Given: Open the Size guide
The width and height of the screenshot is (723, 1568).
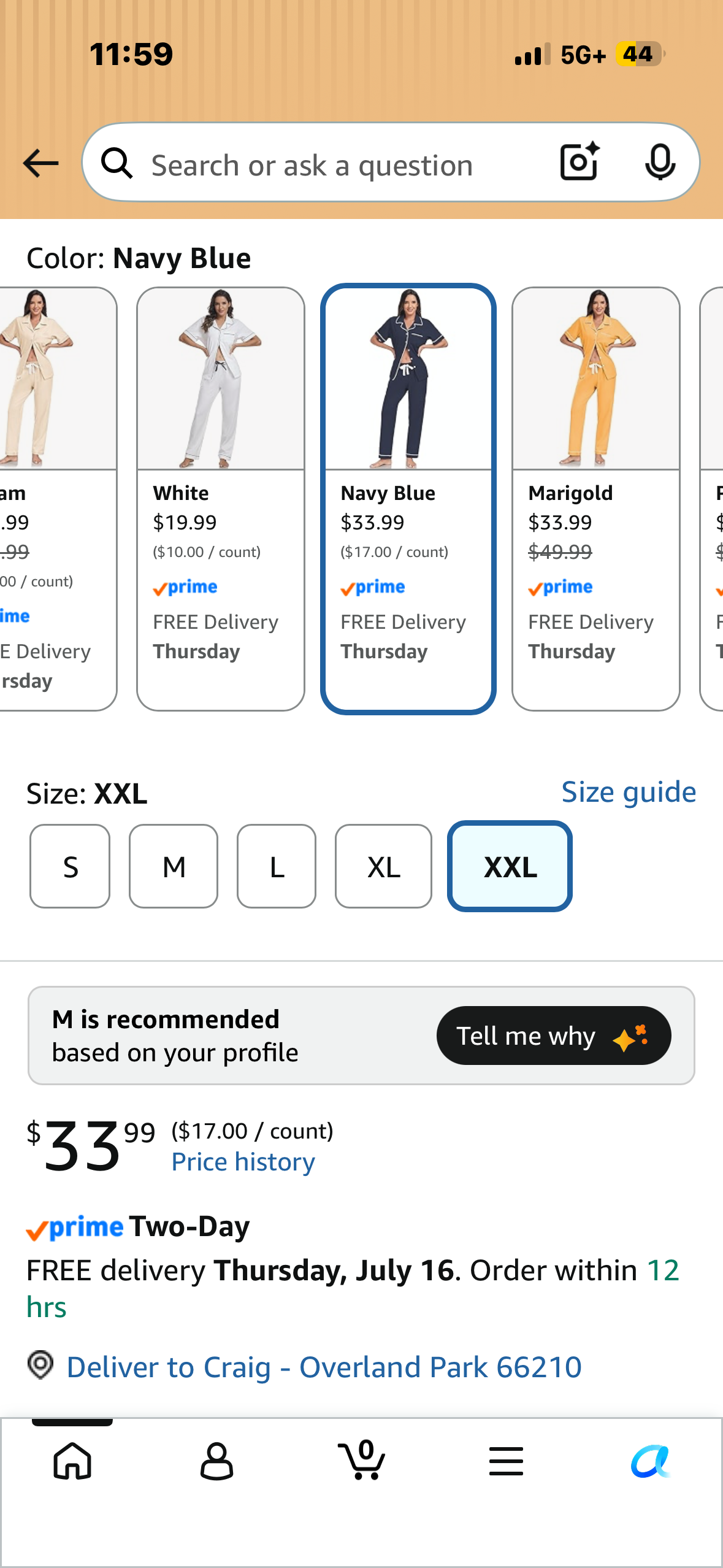Looking at the screenshot, I should 629,792.
